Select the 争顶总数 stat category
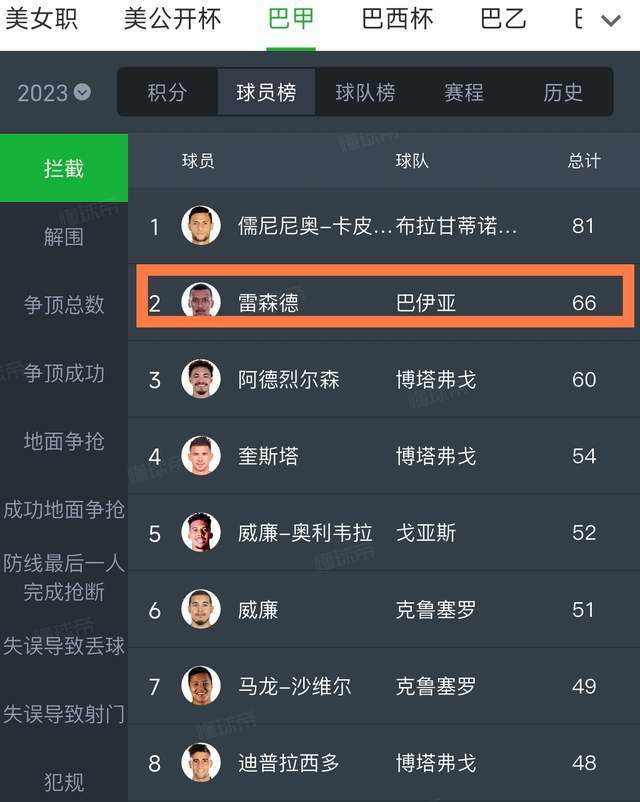Viewport: 640px width, 802px height. (64, 305)
